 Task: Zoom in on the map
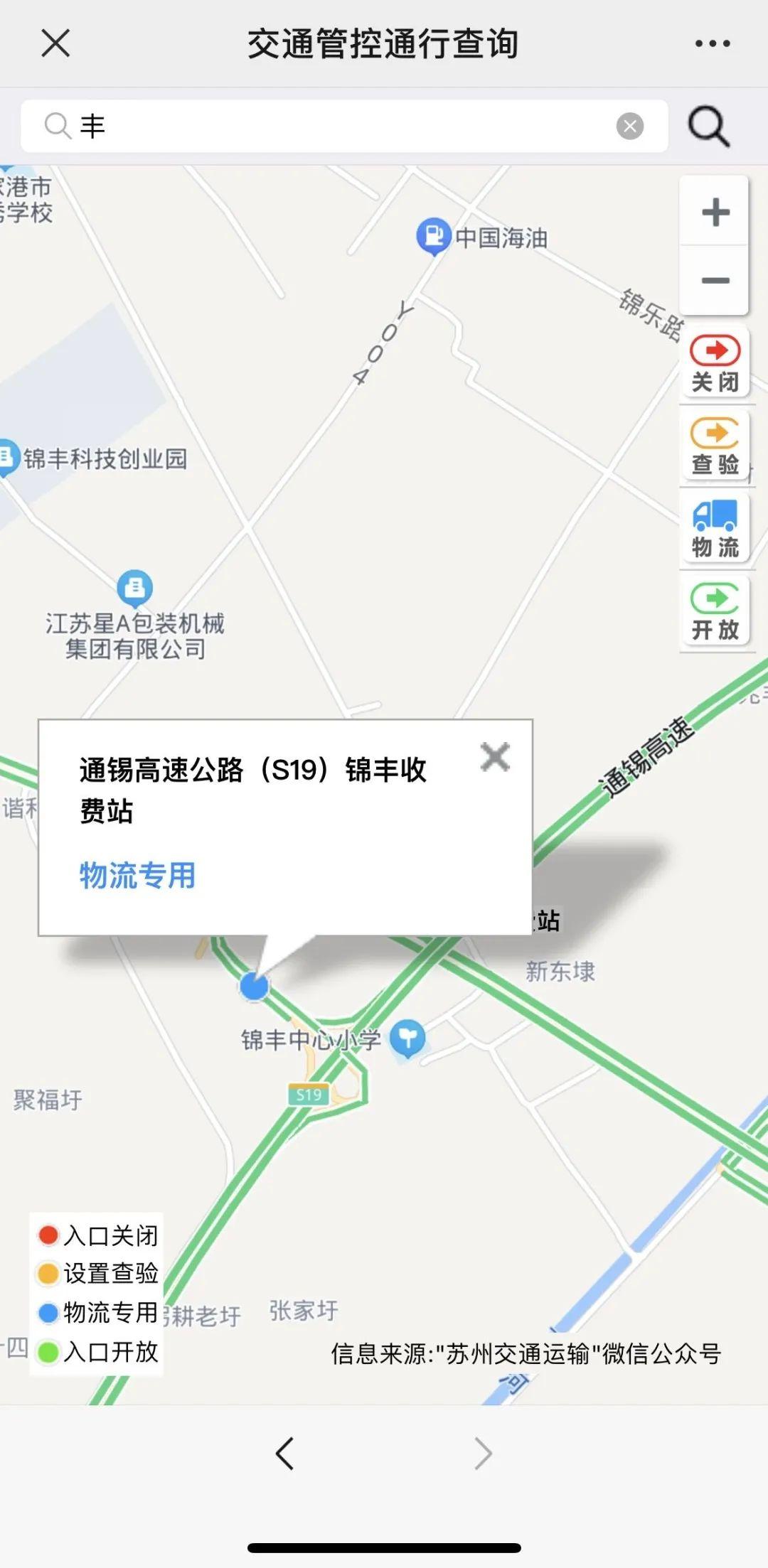[715, 212]
